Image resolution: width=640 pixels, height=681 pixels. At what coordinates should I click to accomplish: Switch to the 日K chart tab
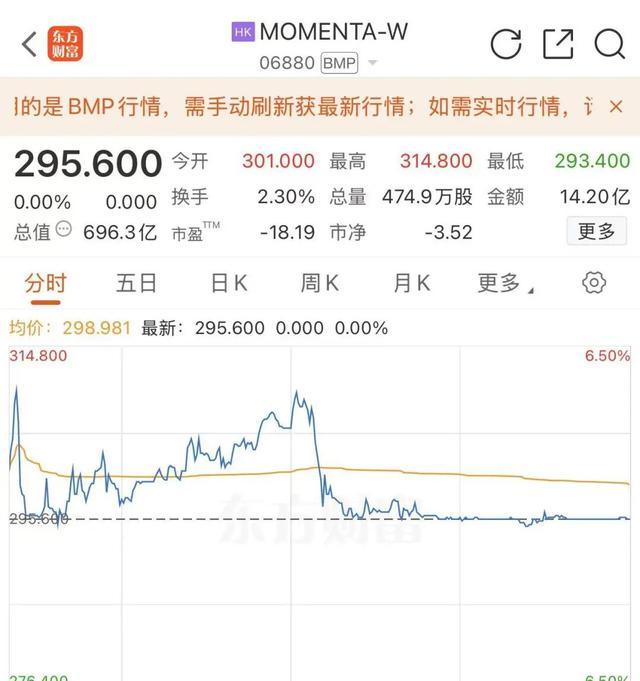pyautogui.click(x=229, y=283)
